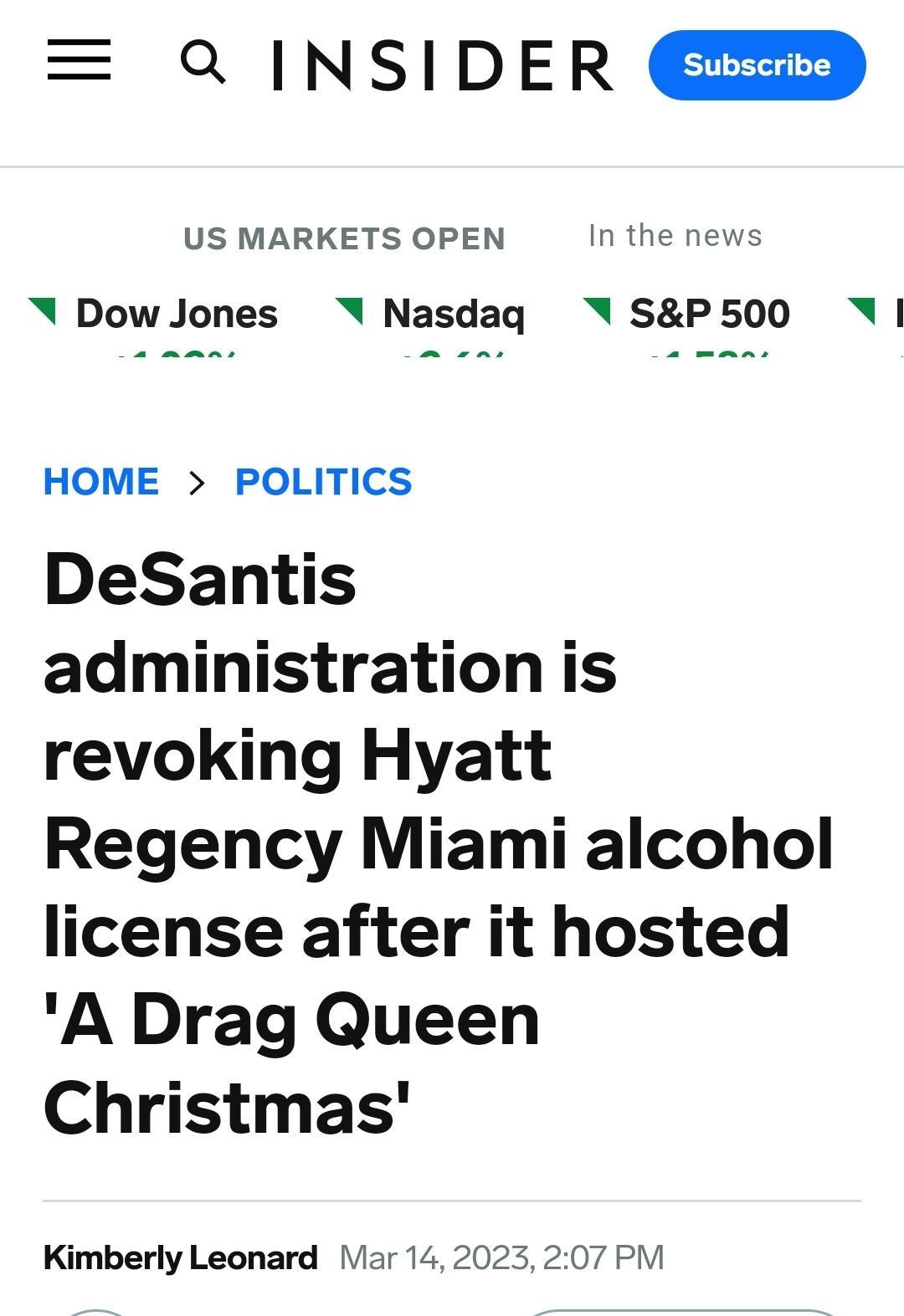Open the Nasdaq ticker details

(453, 314)
